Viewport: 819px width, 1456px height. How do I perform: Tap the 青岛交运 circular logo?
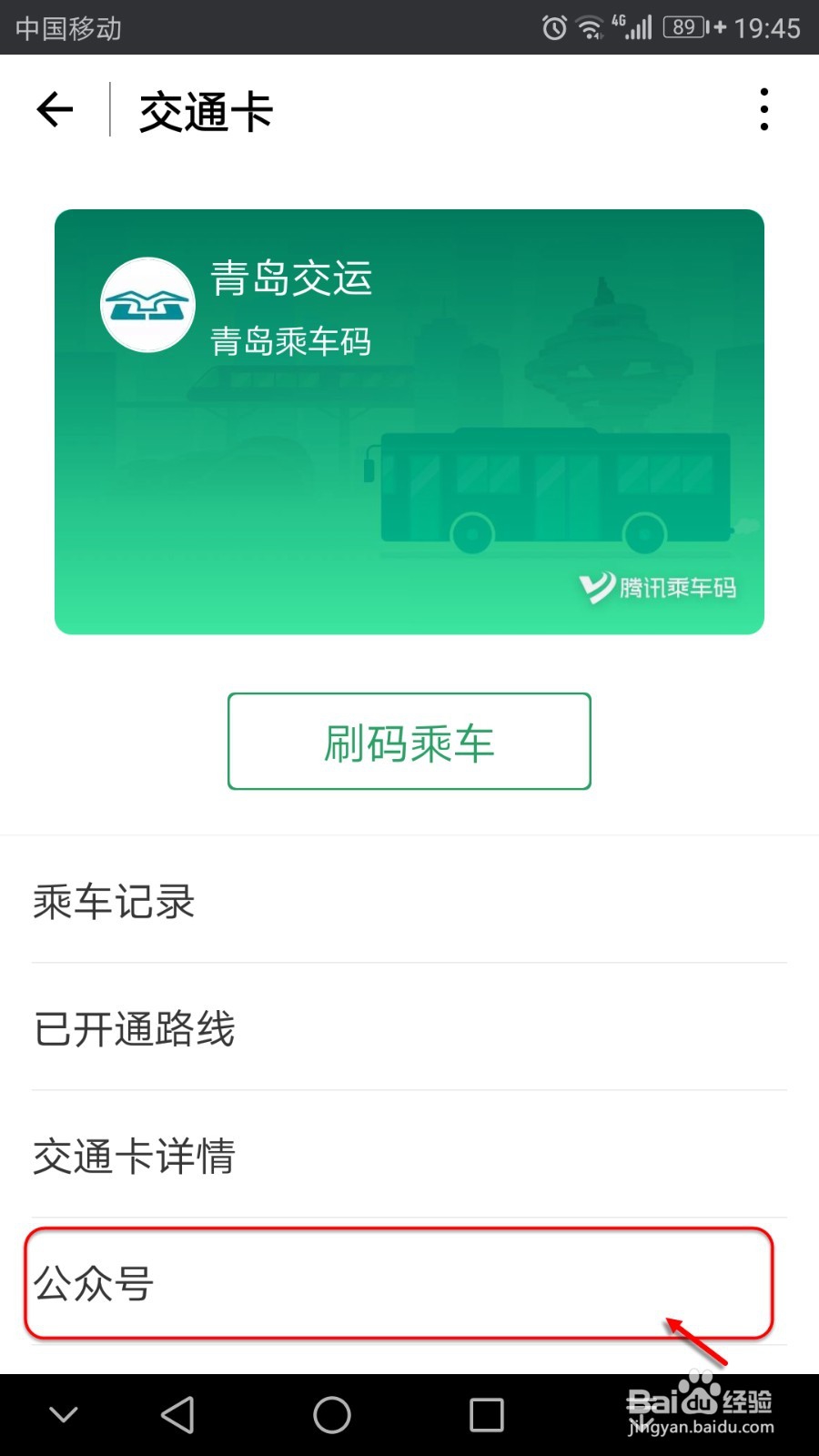click(148, 305)
